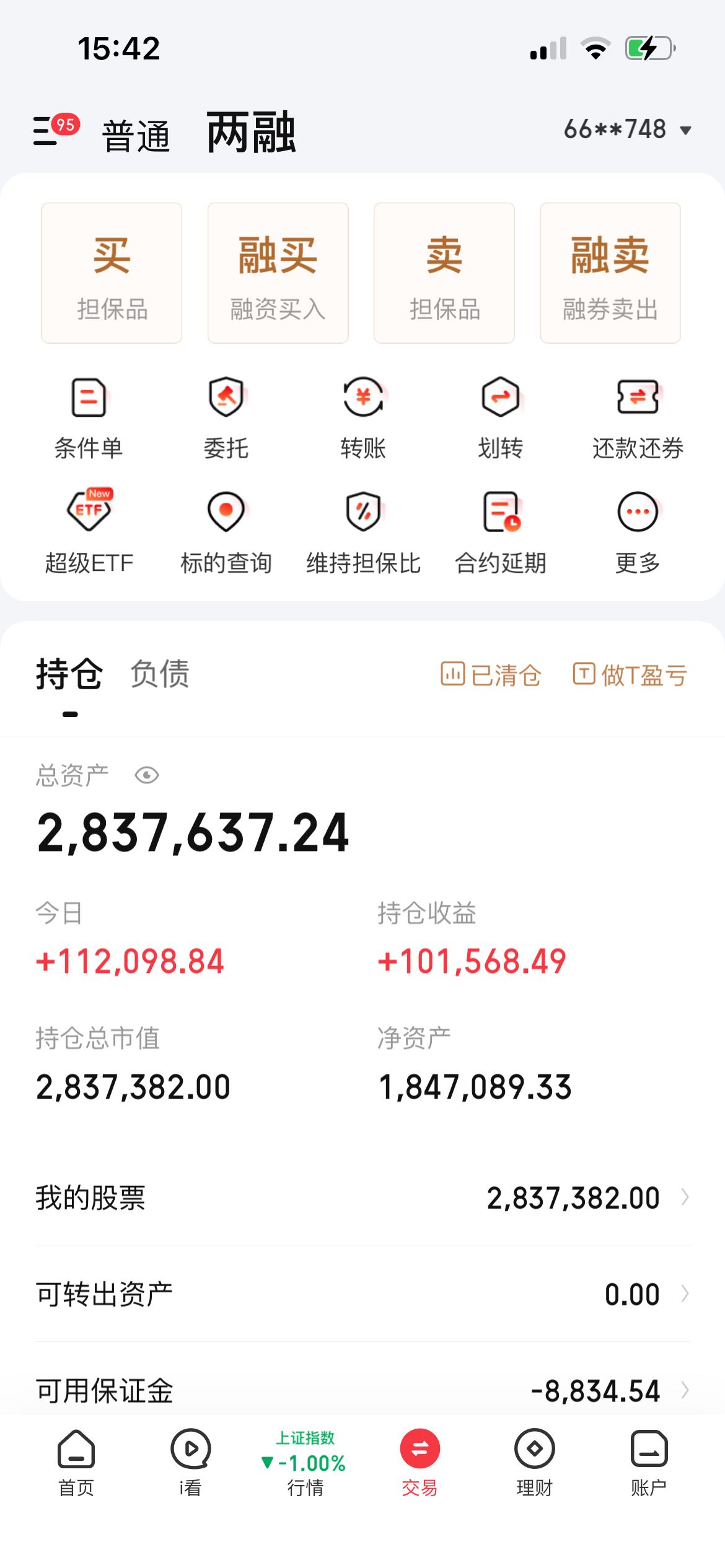The width and height of the screenshot is (725, 1568).
Task: Hide total assets with the eye icon
Action: click(x=147, y=775)
